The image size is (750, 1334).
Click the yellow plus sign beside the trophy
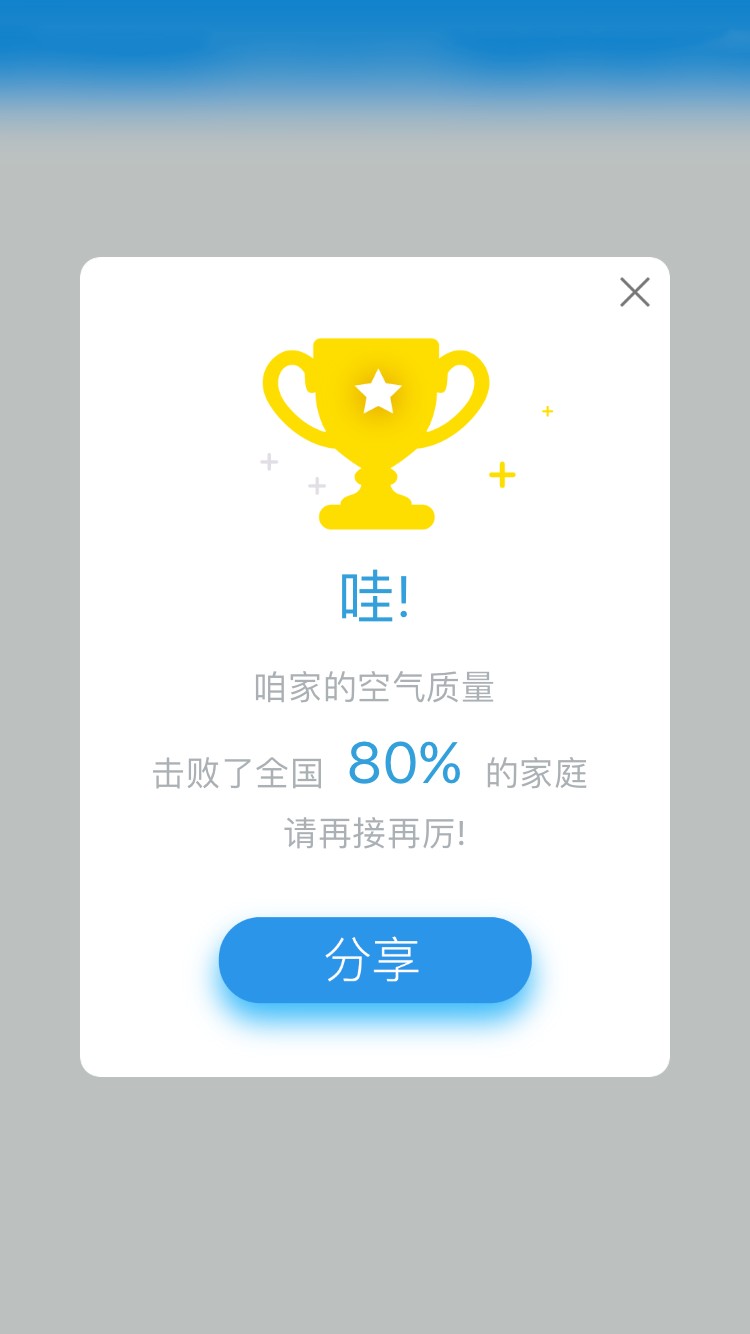[x=500, y=476]
